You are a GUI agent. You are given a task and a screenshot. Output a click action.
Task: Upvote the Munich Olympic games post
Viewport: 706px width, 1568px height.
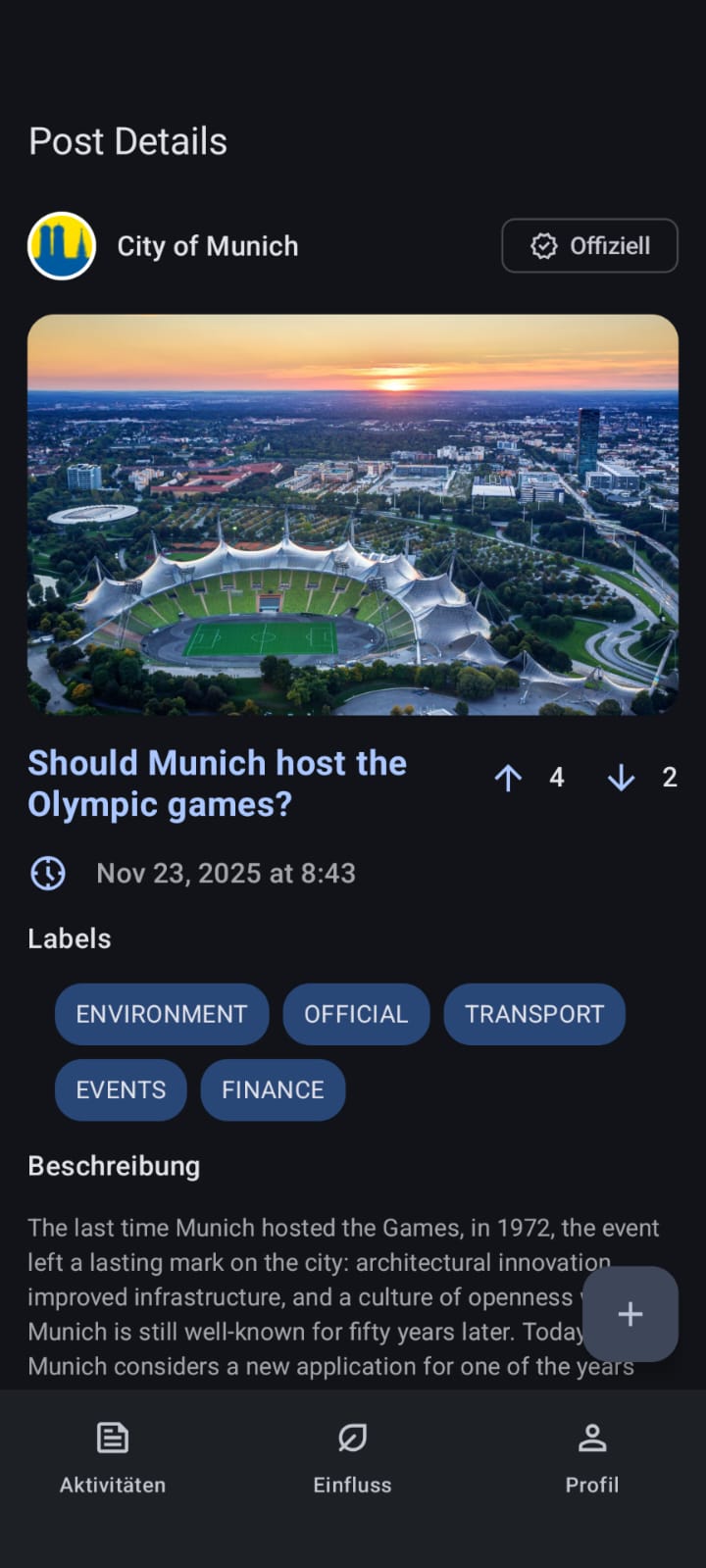point(508,778)
